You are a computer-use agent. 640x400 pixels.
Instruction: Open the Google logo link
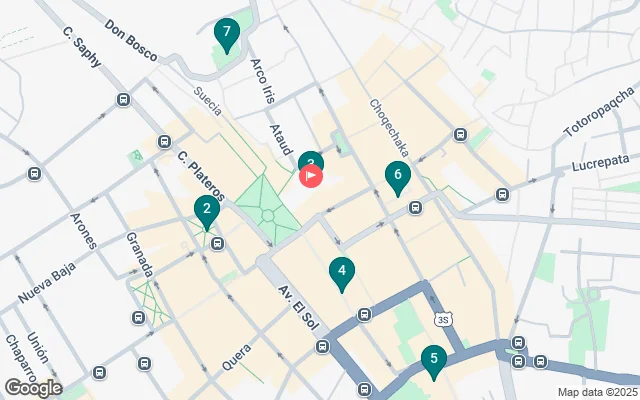pos(33,388)
